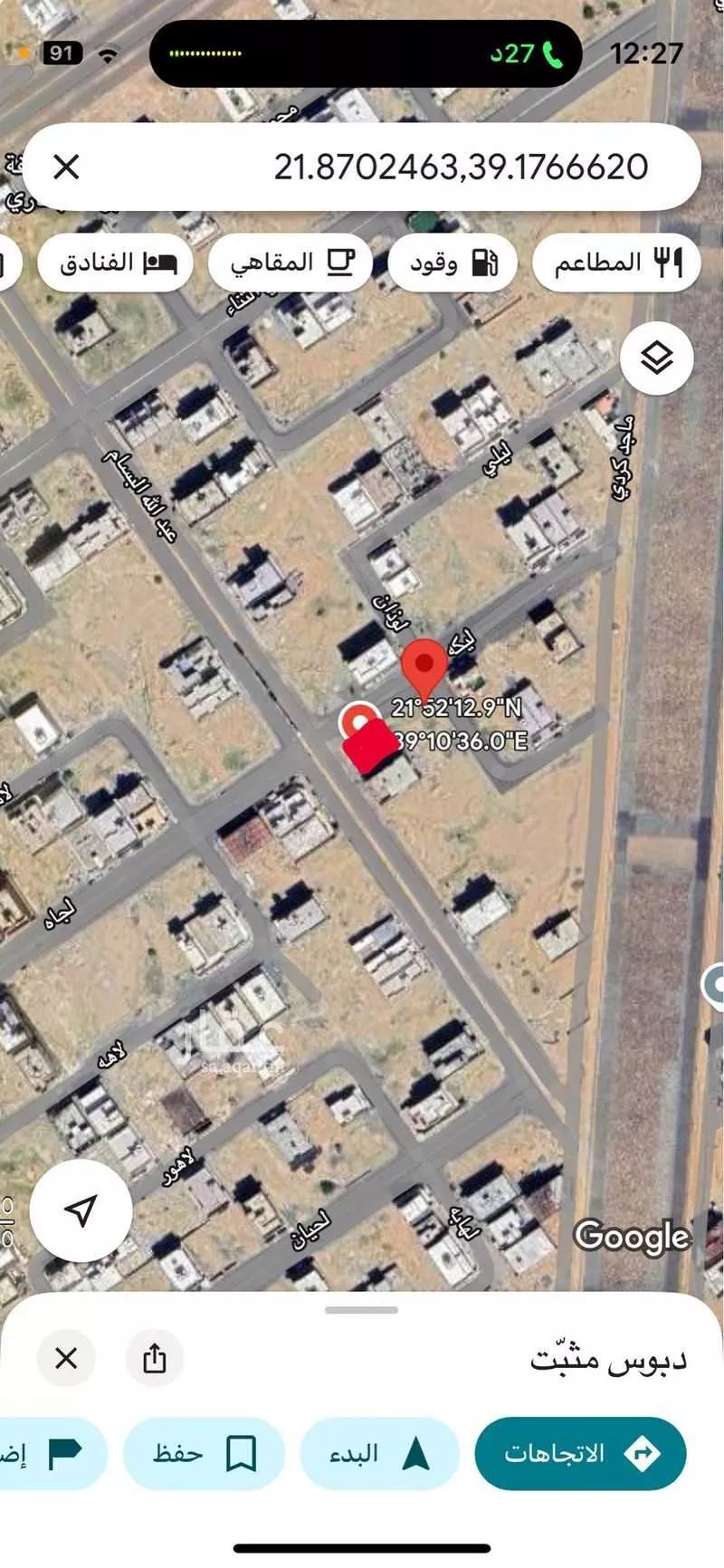This screenshot has width=724, height=1568.
Task: Save the pinned location (حفظ)
Action: (204, 1454)
